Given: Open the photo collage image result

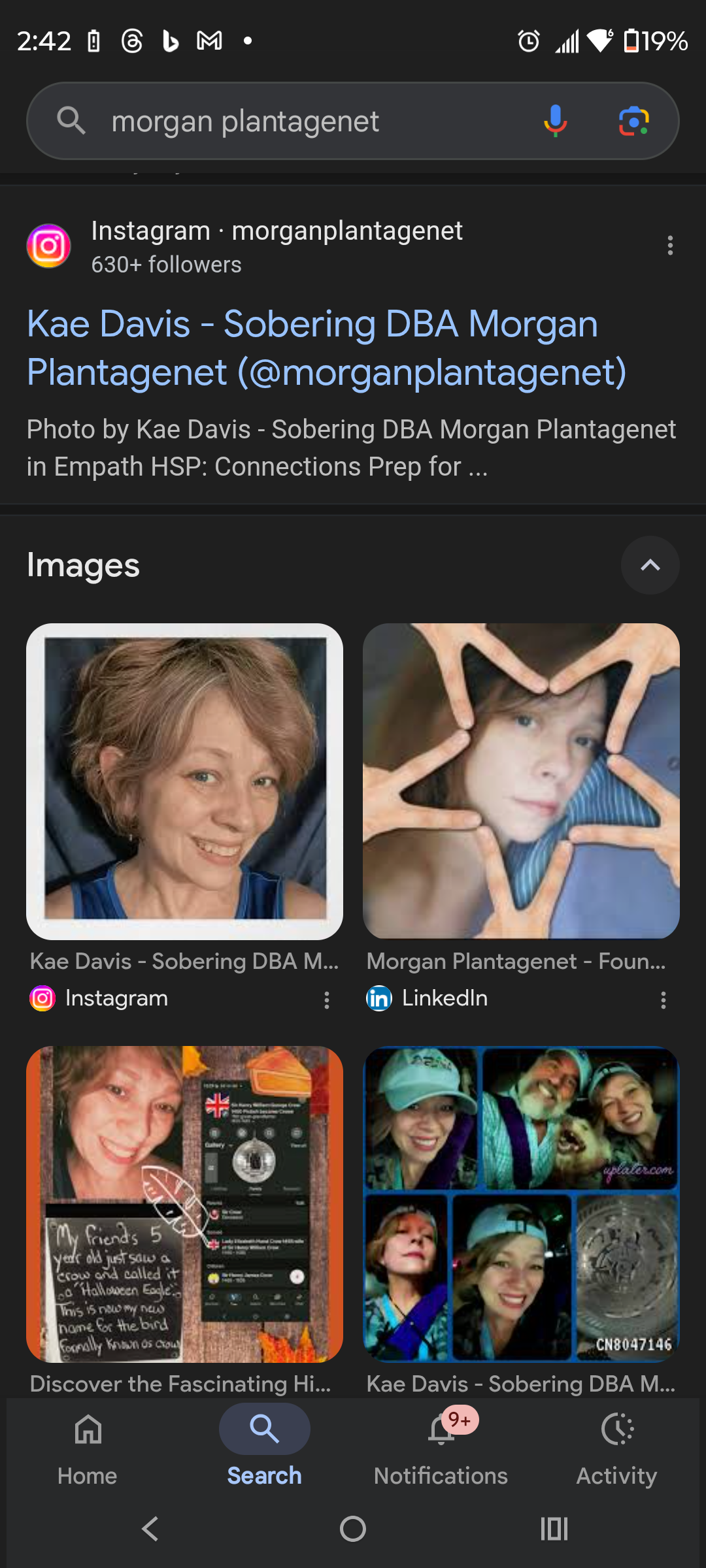Looking at the screenshot, I should (521, 1204).
